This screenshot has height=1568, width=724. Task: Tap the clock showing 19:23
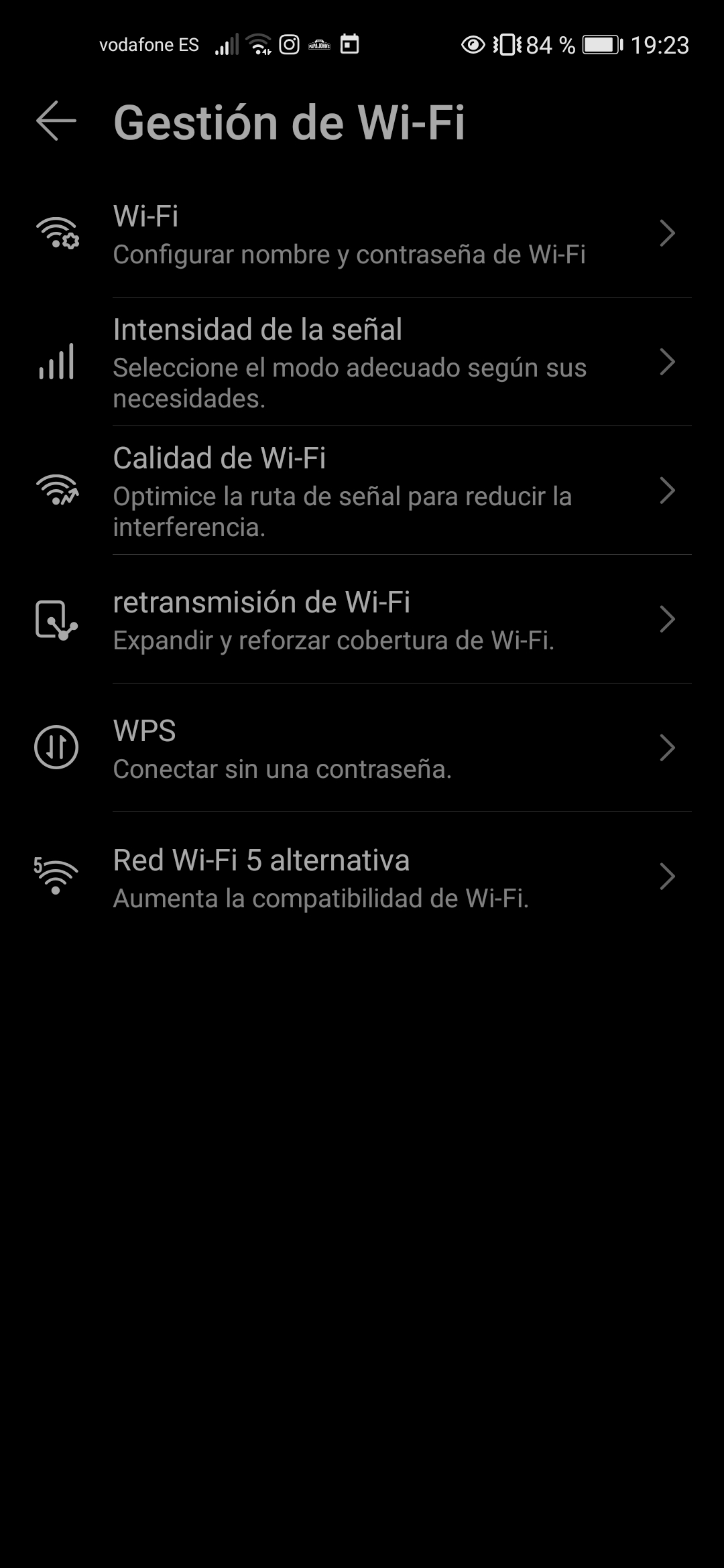(658, 44)
